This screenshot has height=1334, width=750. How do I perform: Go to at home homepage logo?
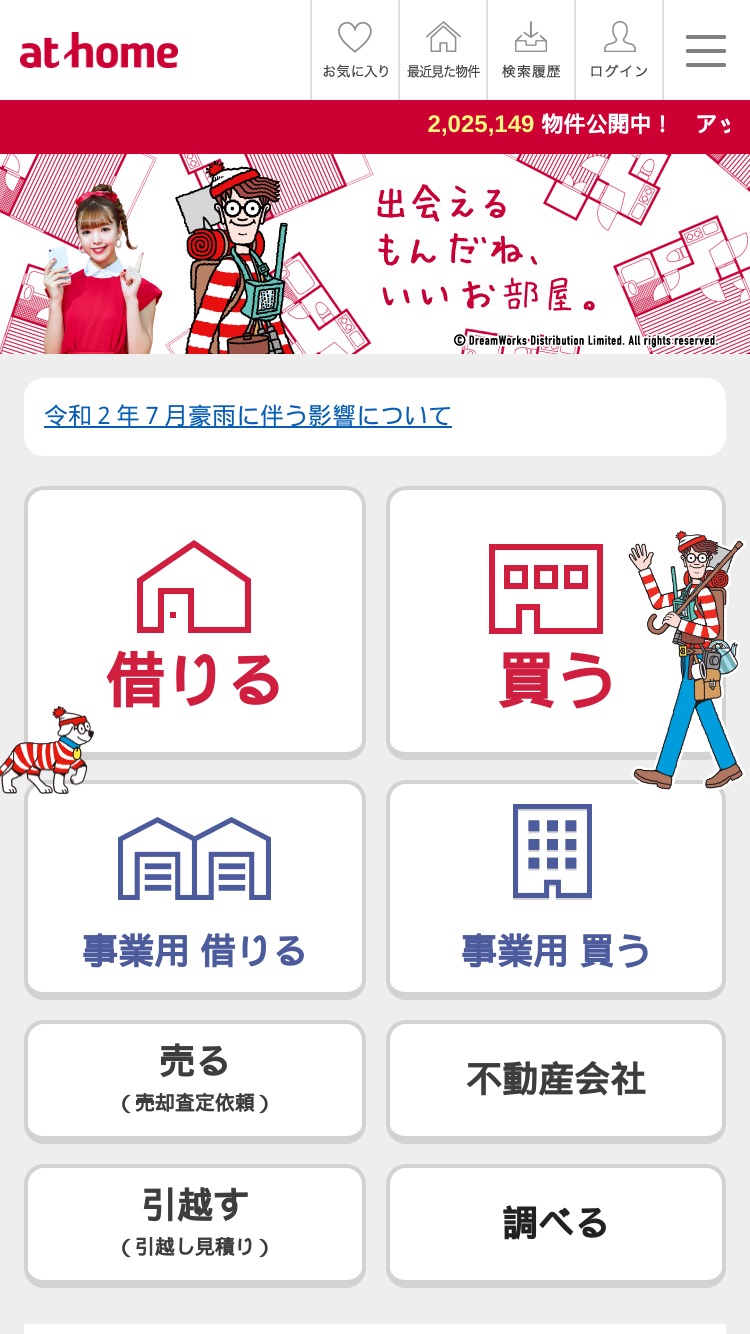[99, 52]
